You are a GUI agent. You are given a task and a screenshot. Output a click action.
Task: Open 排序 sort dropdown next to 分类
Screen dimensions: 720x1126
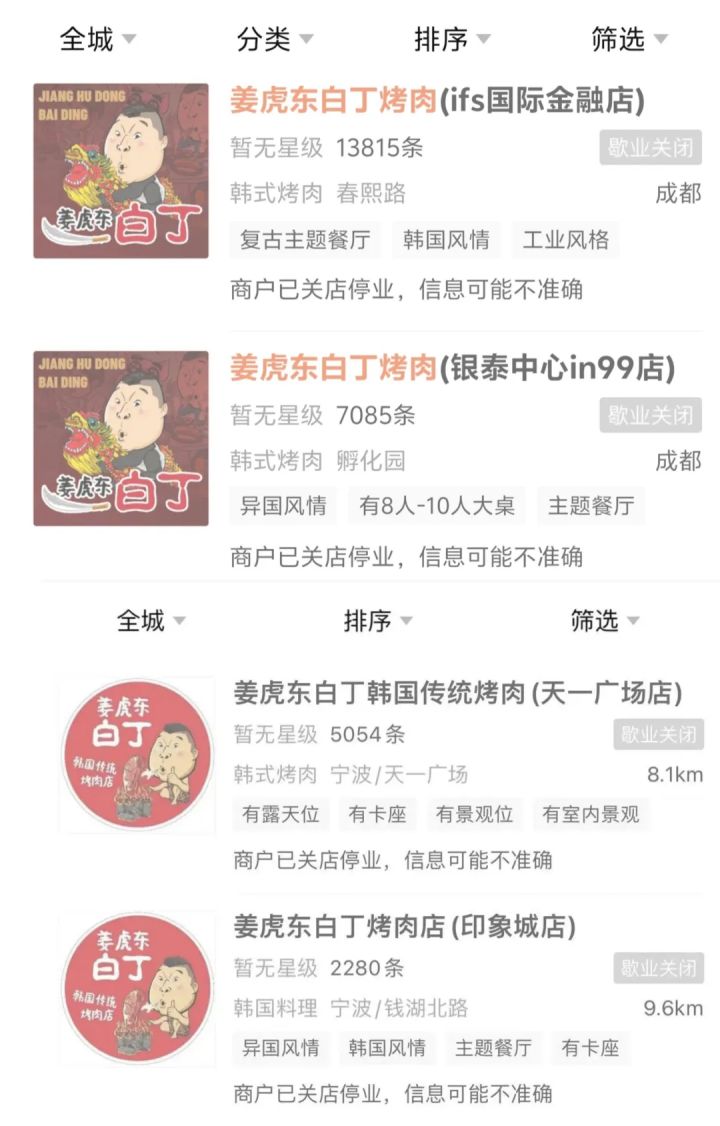(x=452, y=40)
